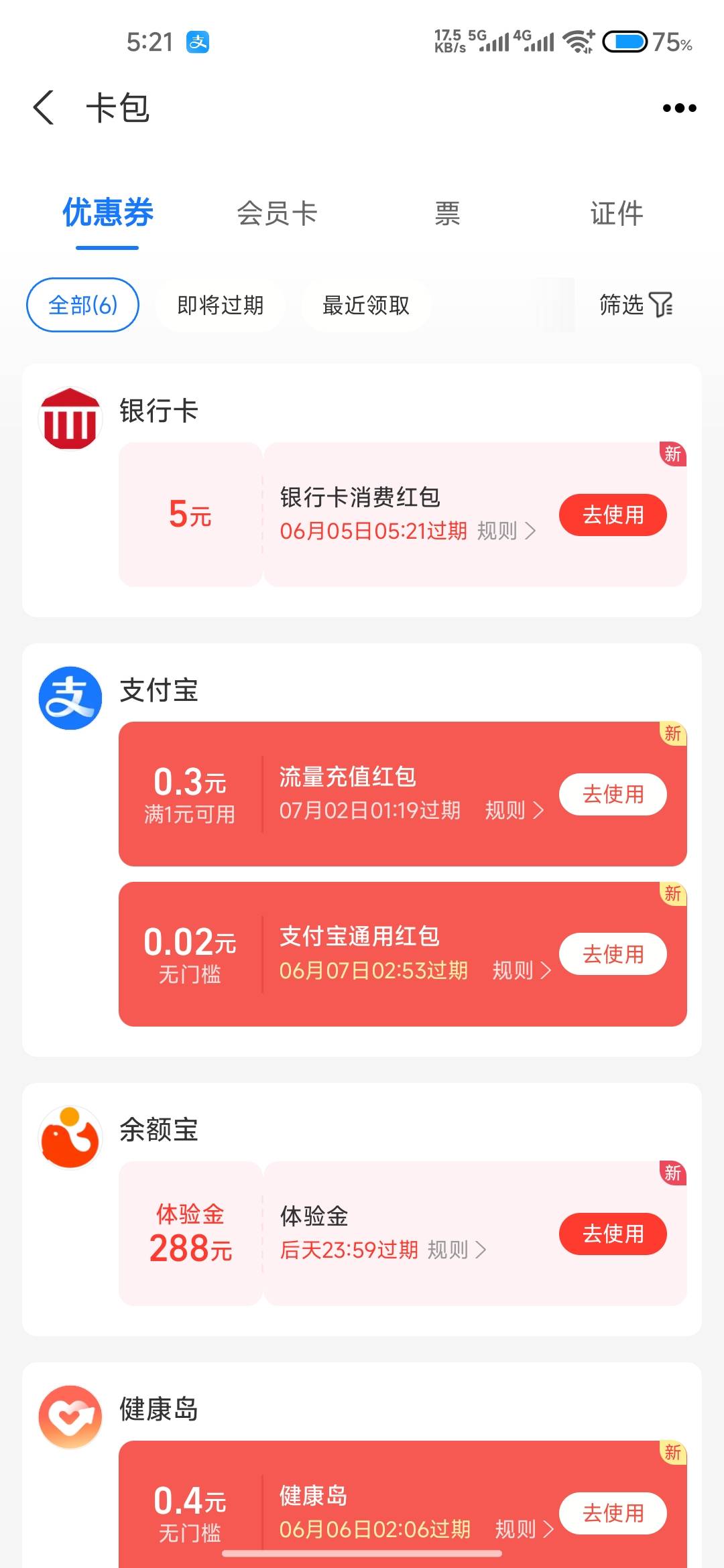View rules for the 健康岛 coupon
Screen dimensions: 724x1568
point(524,1529)
